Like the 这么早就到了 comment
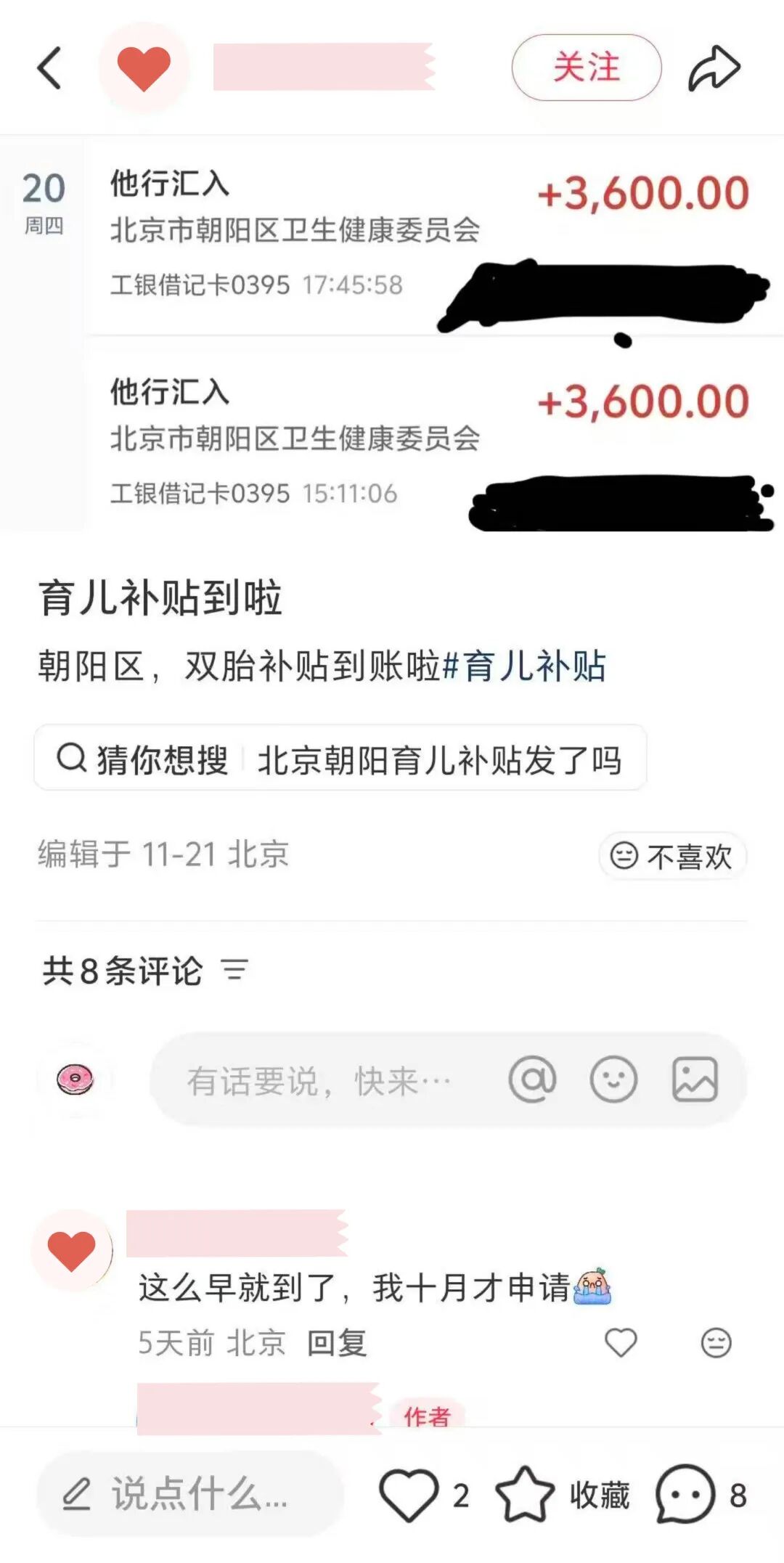The image size is (784, 1563). [621, 1342]
